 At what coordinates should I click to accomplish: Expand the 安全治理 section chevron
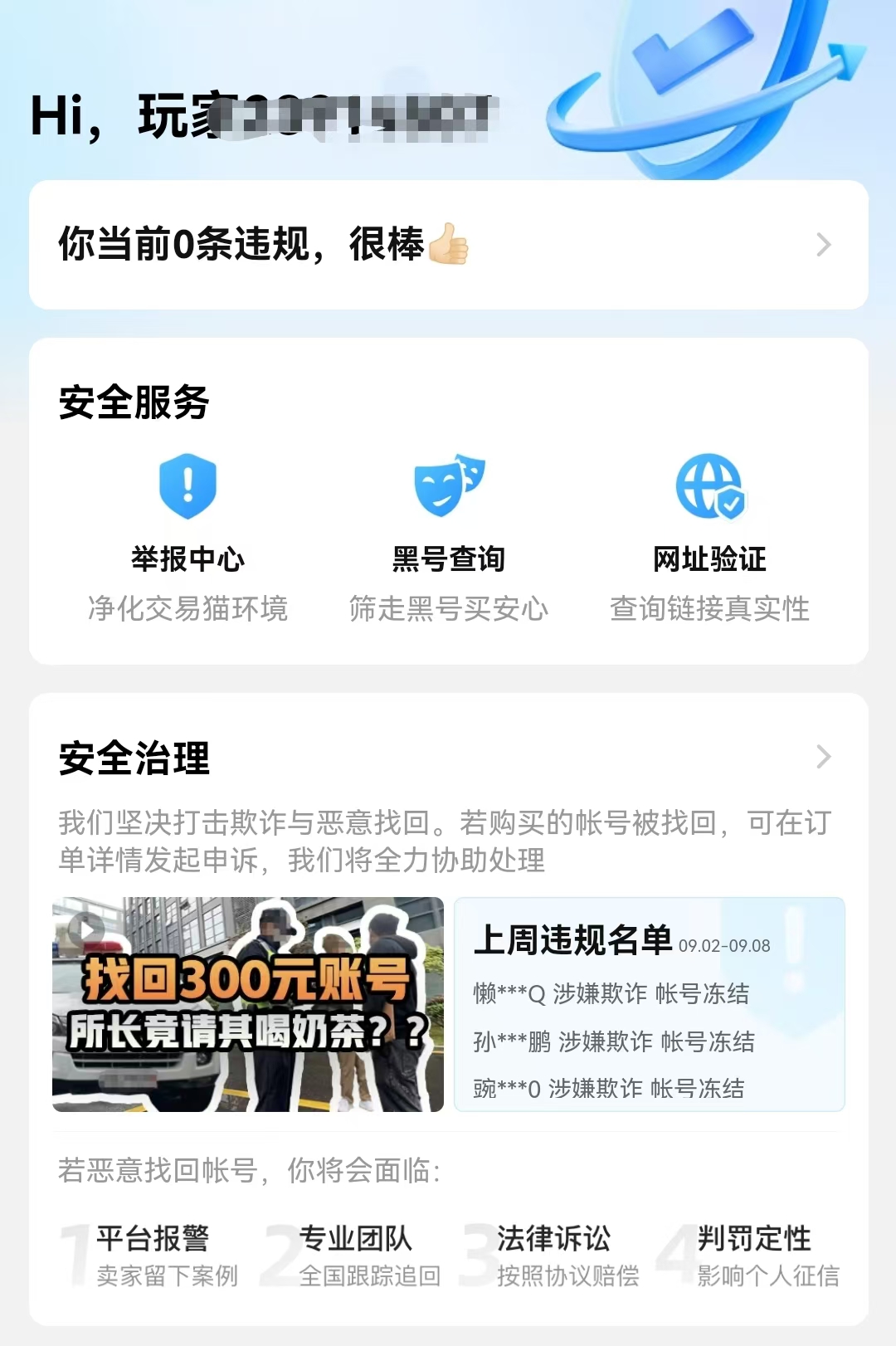(823, 757)
